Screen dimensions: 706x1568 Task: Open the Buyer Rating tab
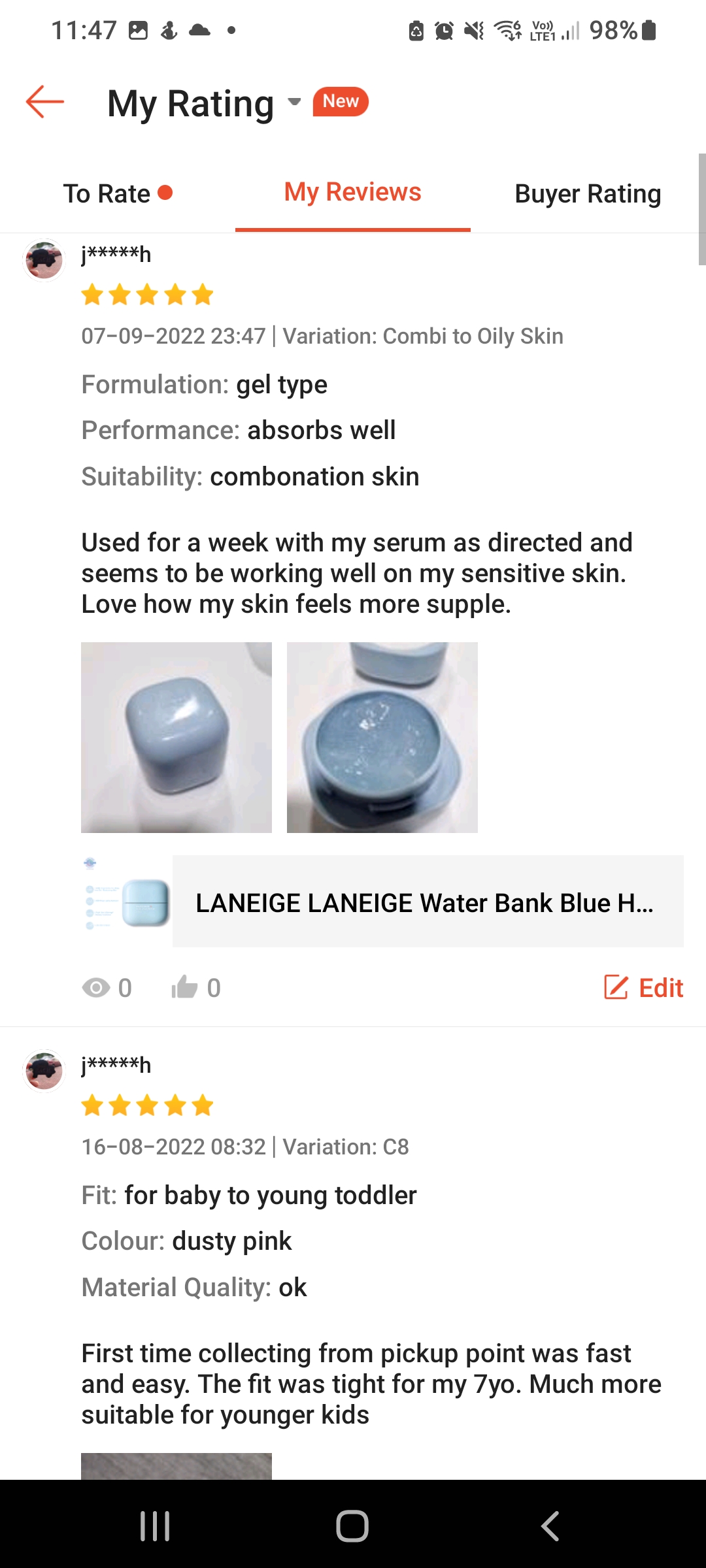[588, 193]
